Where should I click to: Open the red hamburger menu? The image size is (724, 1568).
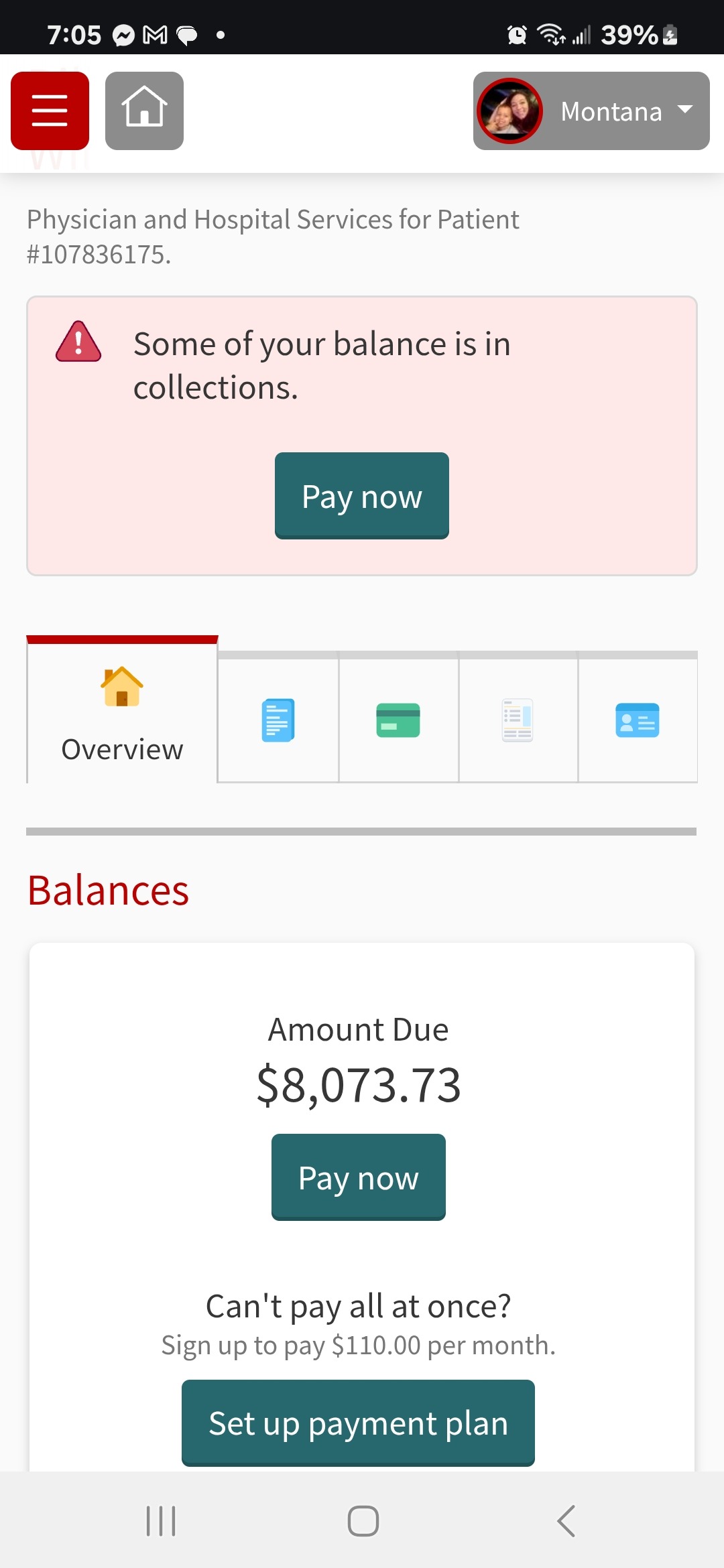tap(50, 111)
